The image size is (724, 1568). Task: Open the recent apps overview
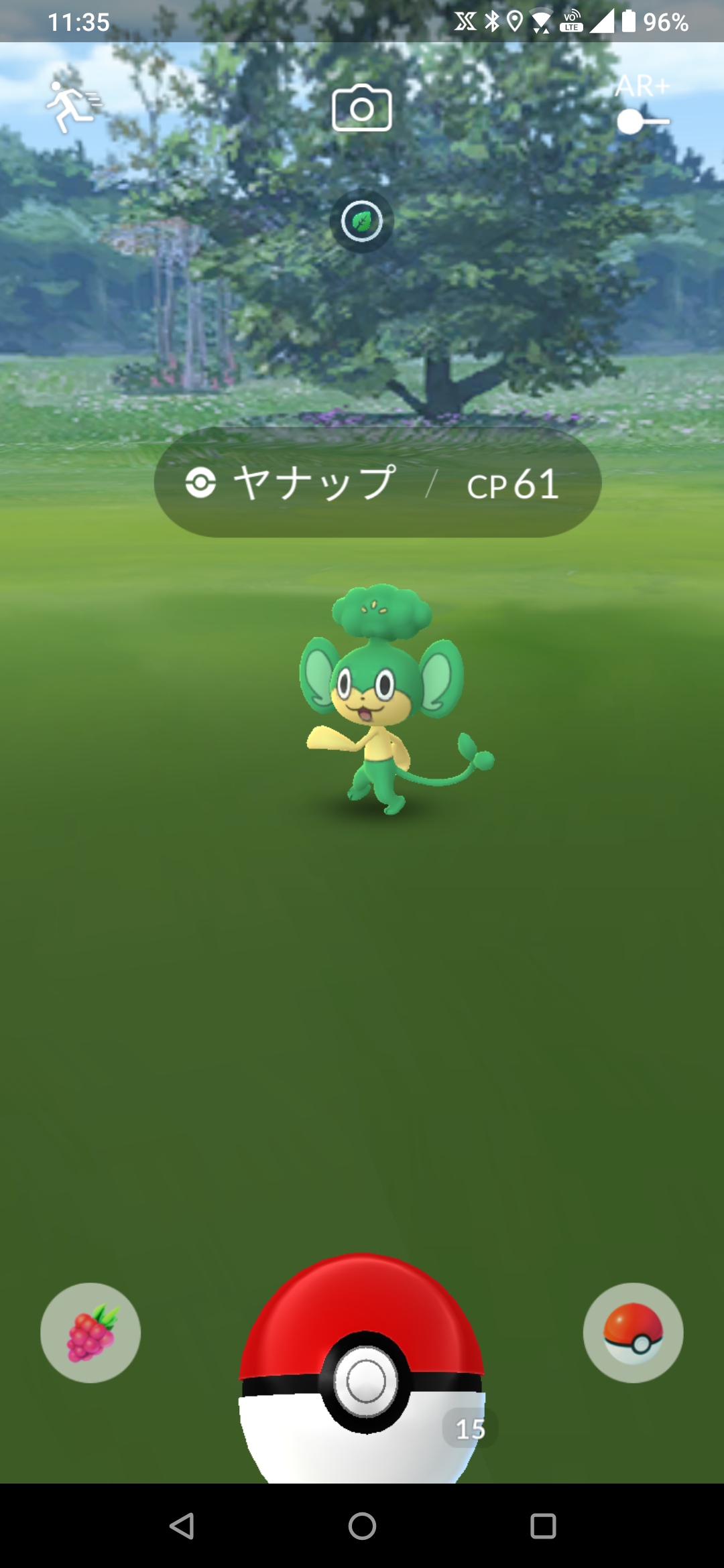coord(543,1526)
